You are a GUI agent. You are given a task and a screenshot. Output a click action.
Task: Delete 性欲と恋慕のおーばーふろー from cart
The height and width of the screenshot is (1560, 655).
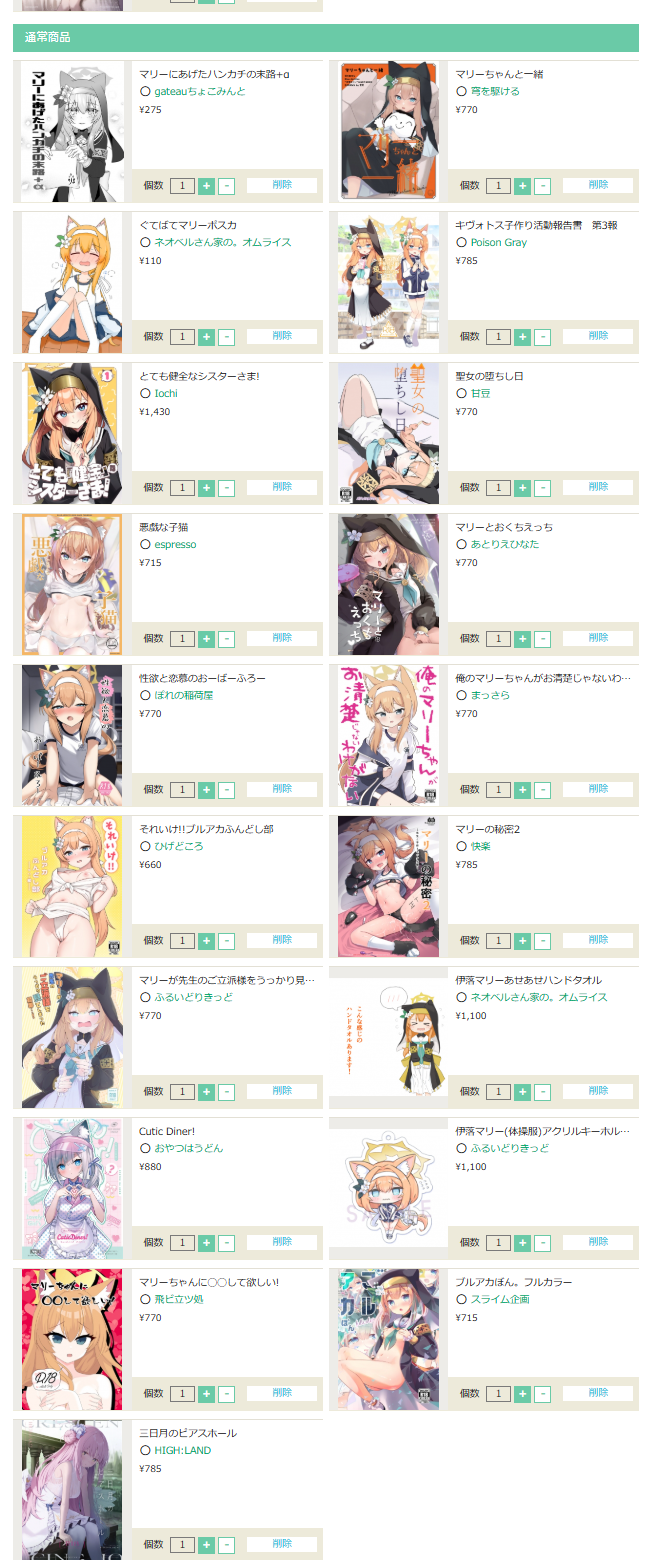(x=282, y=789)
